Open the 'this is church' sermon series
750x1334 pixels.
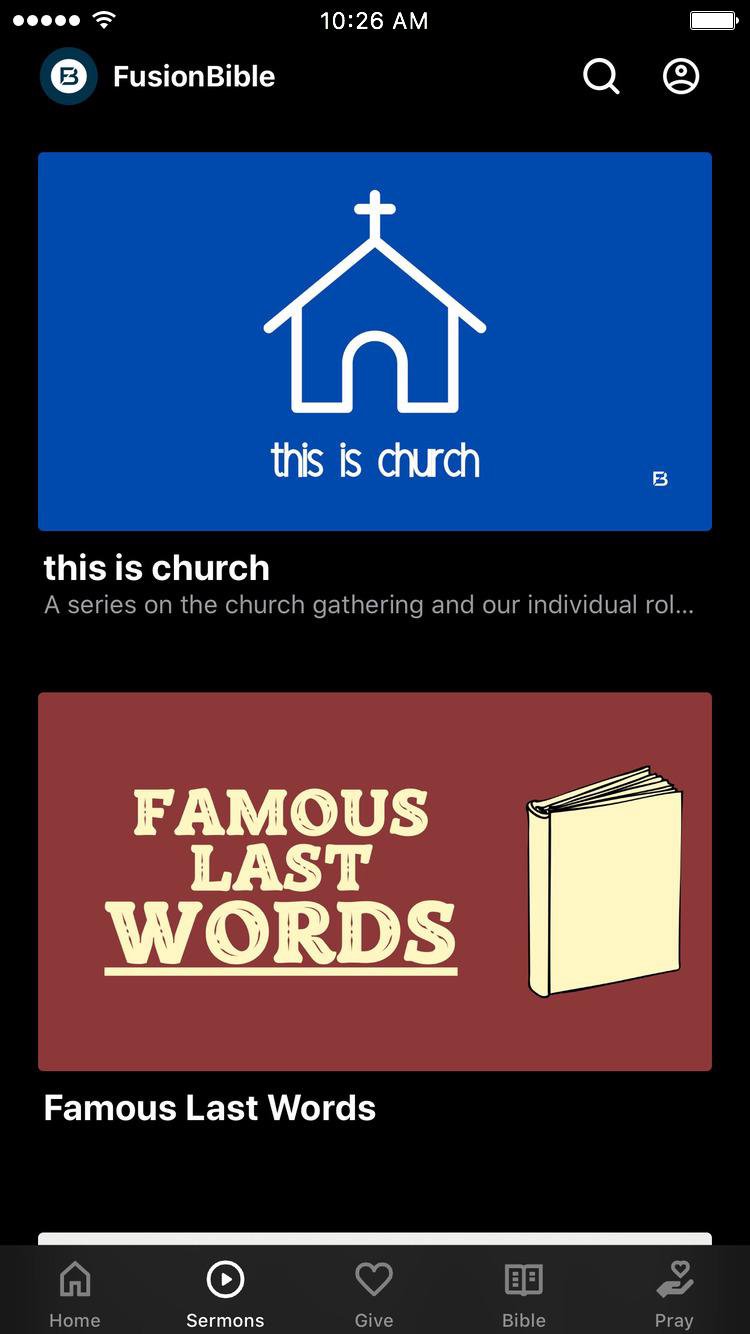click(x=375, y=341)
